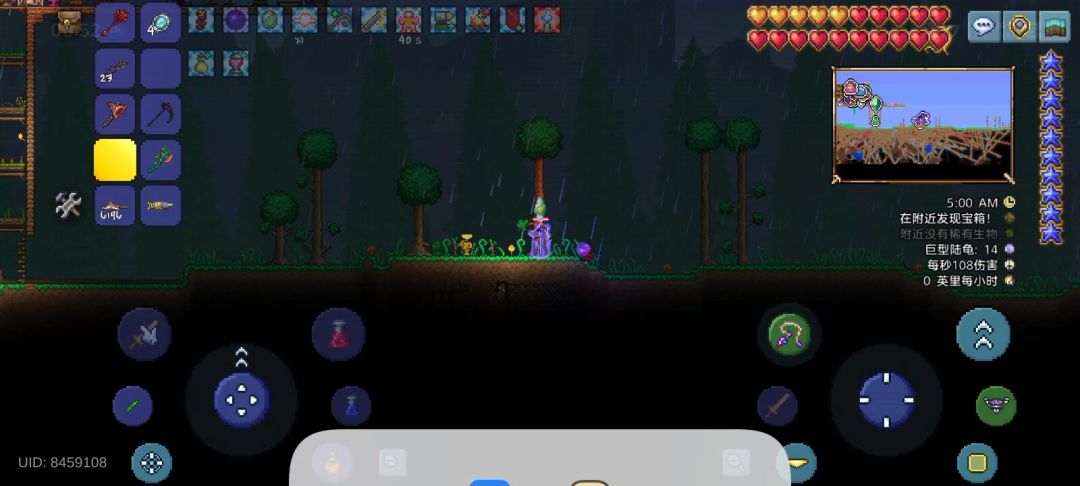Tap the jump double-arrow button

click(x=983, y=334)
